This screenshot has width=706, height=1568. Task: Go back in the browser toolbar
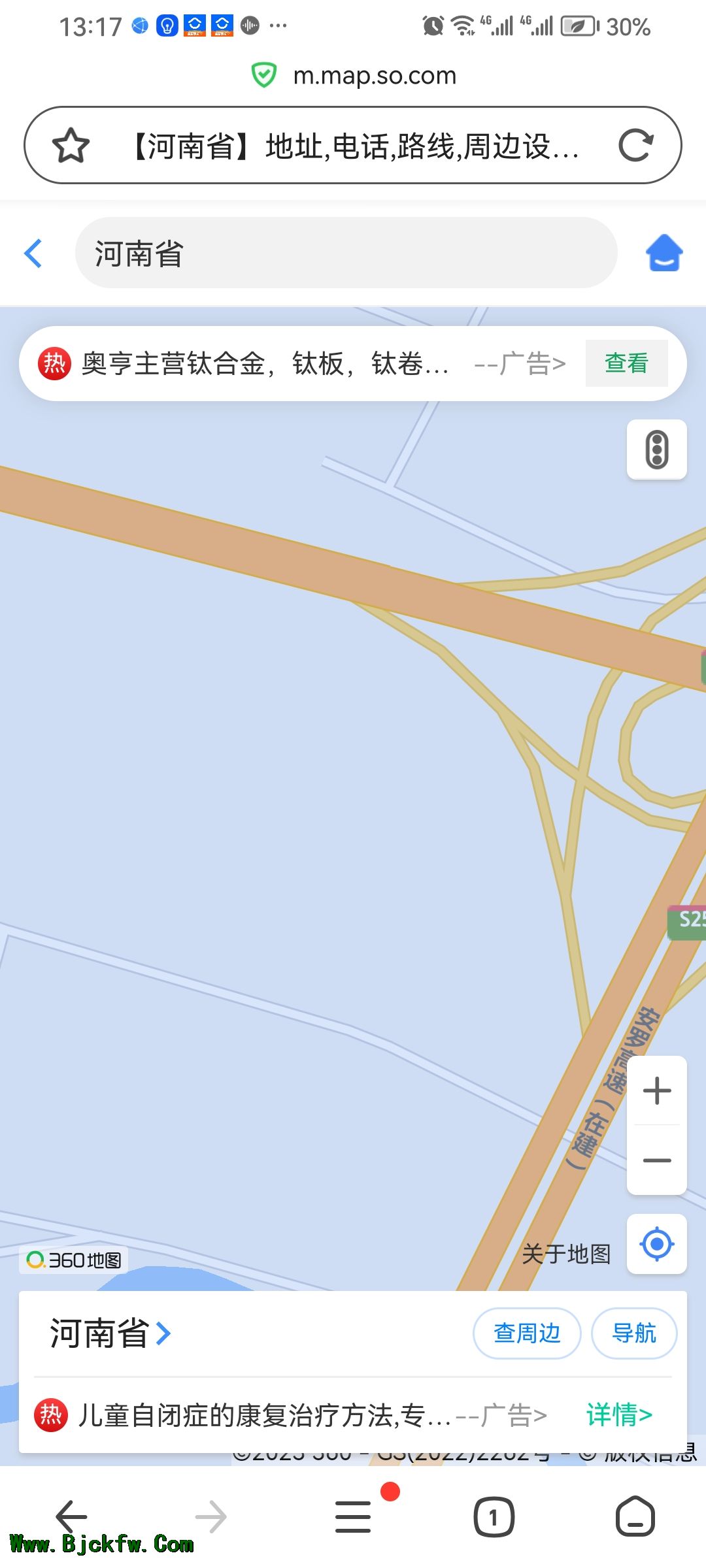click(x=71, y=1516)
